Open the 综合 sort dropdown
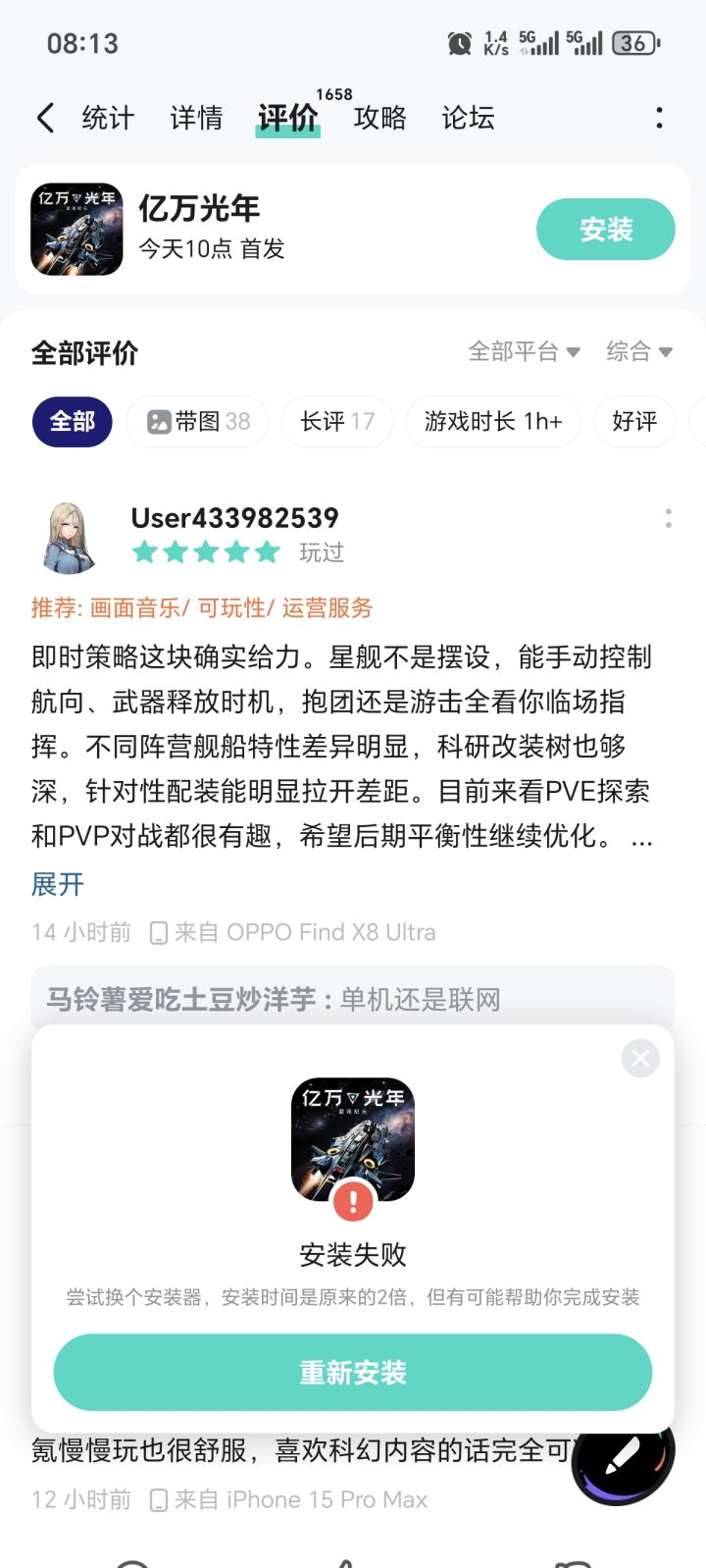 [639, 350]
